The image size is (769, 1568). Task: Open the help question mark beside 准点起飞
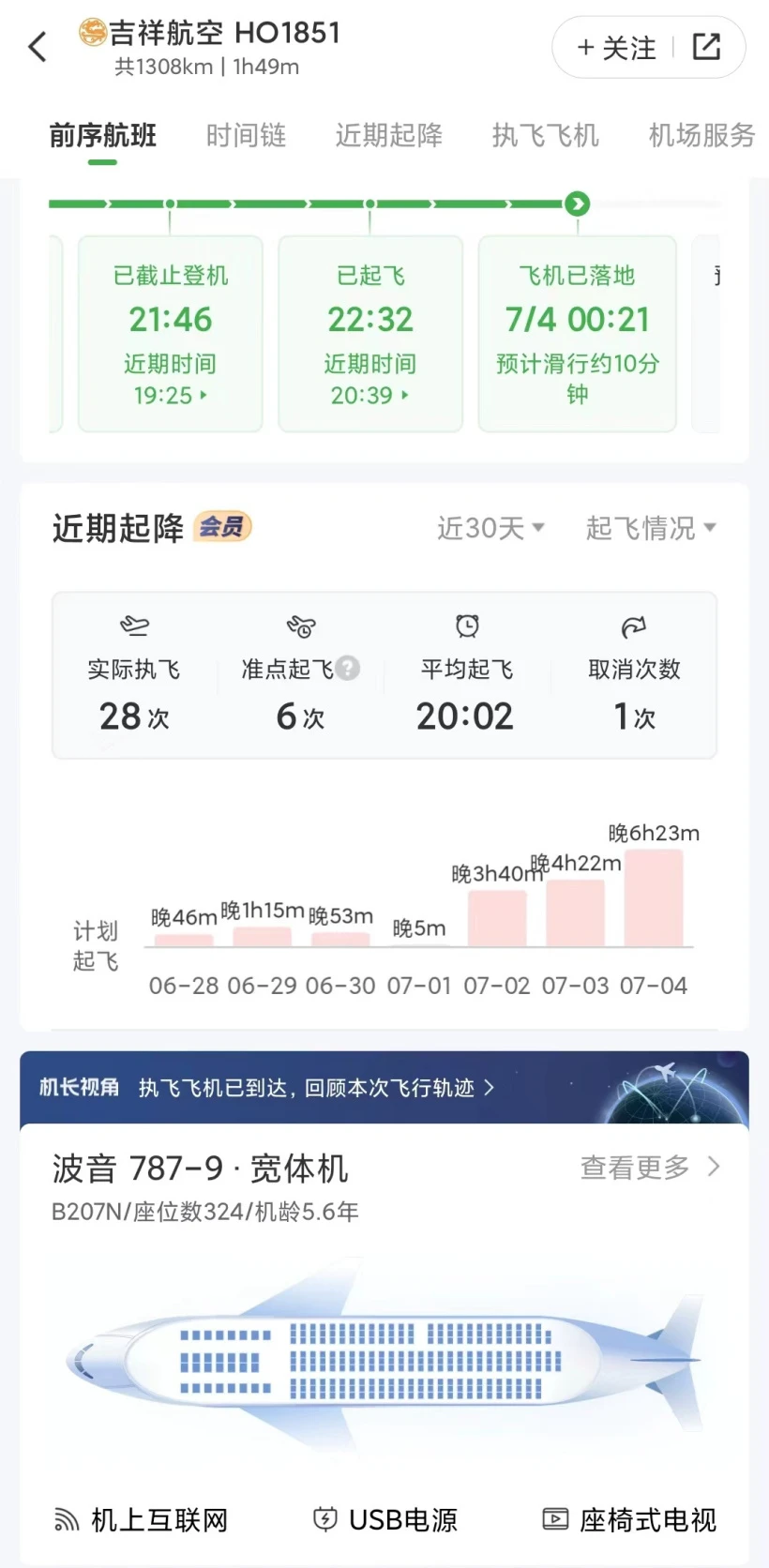[x=347, y=668]
